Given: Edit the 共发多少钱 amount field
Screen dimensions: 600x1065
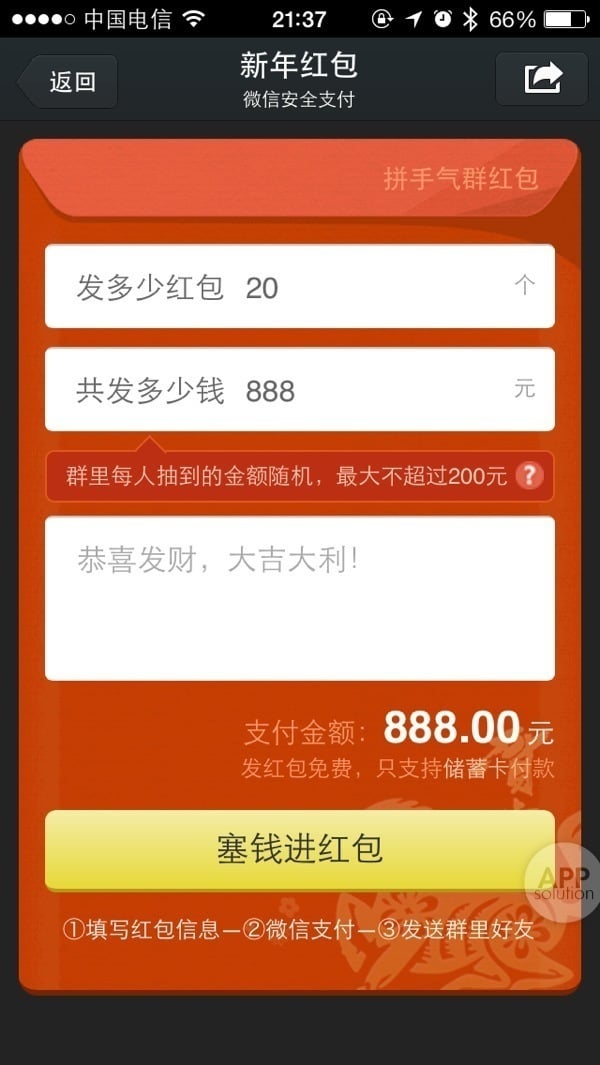Looking at the screenshot, I should point(299,390).
